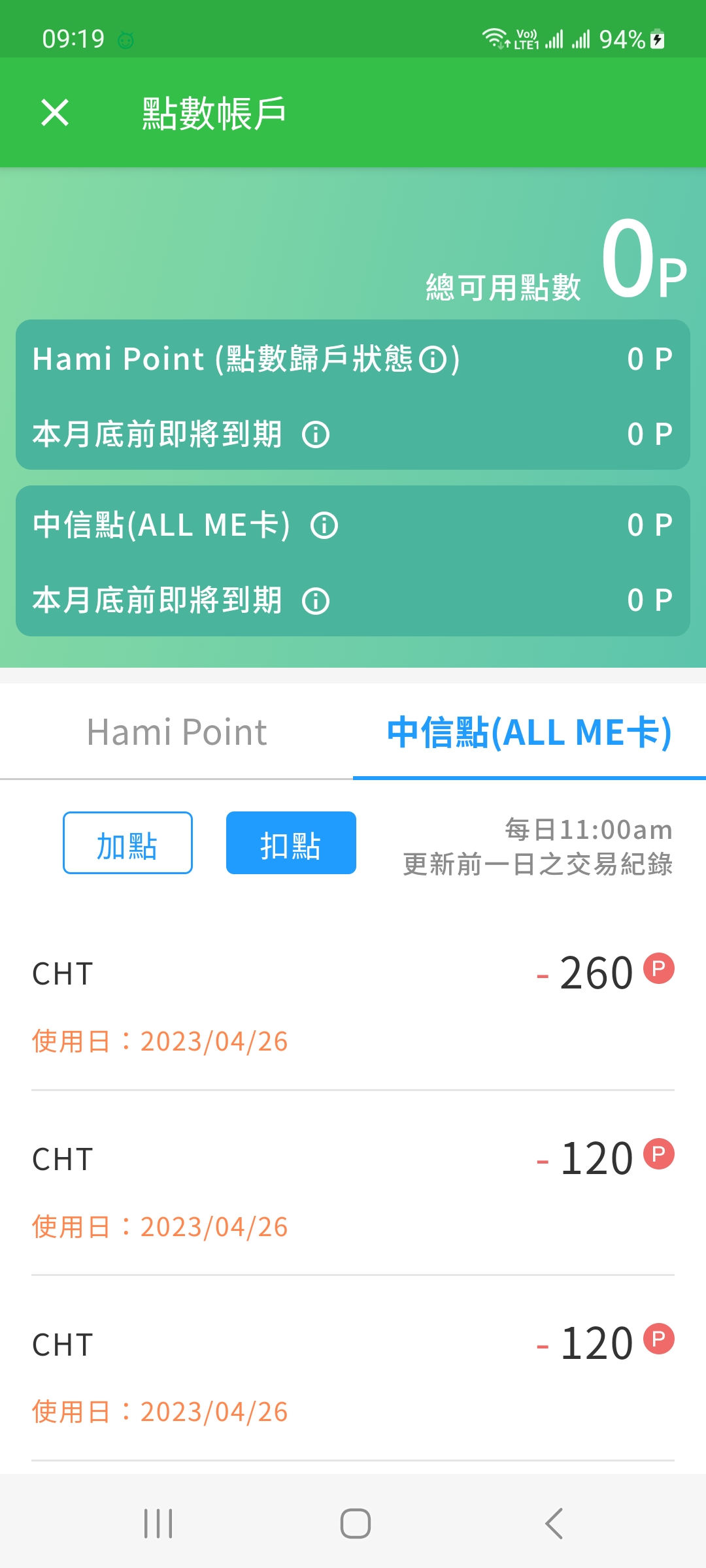Open info icon for 中信點 本月底前即將到期
Screen dimensions: 706x1568
(x=316, y=601)
